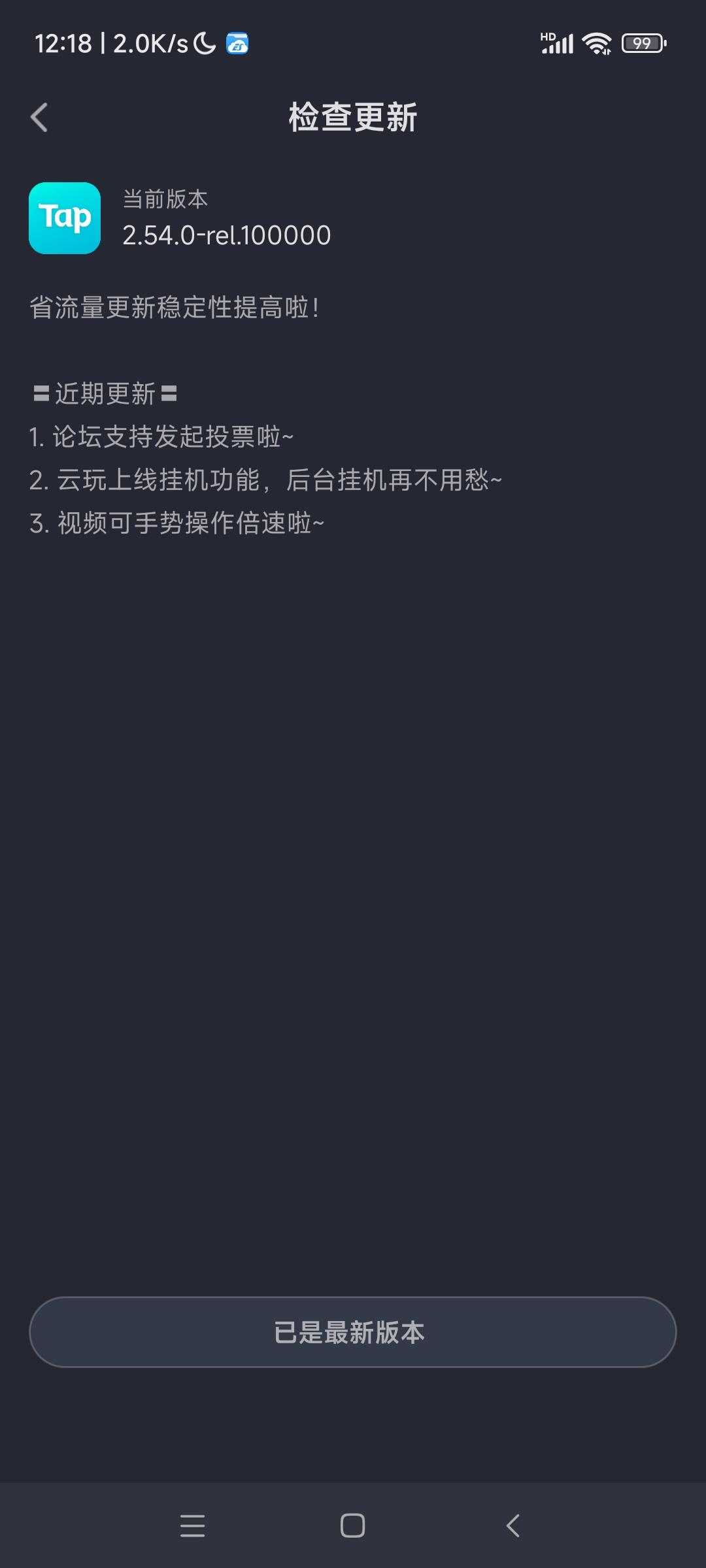
Task: Tap the back triangle in navigation bar
Action: pos(513,1526)
